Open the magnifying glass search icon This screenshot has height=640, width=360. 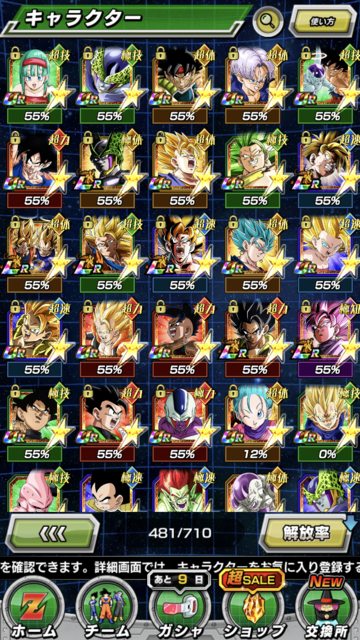(x=268, y=20)
